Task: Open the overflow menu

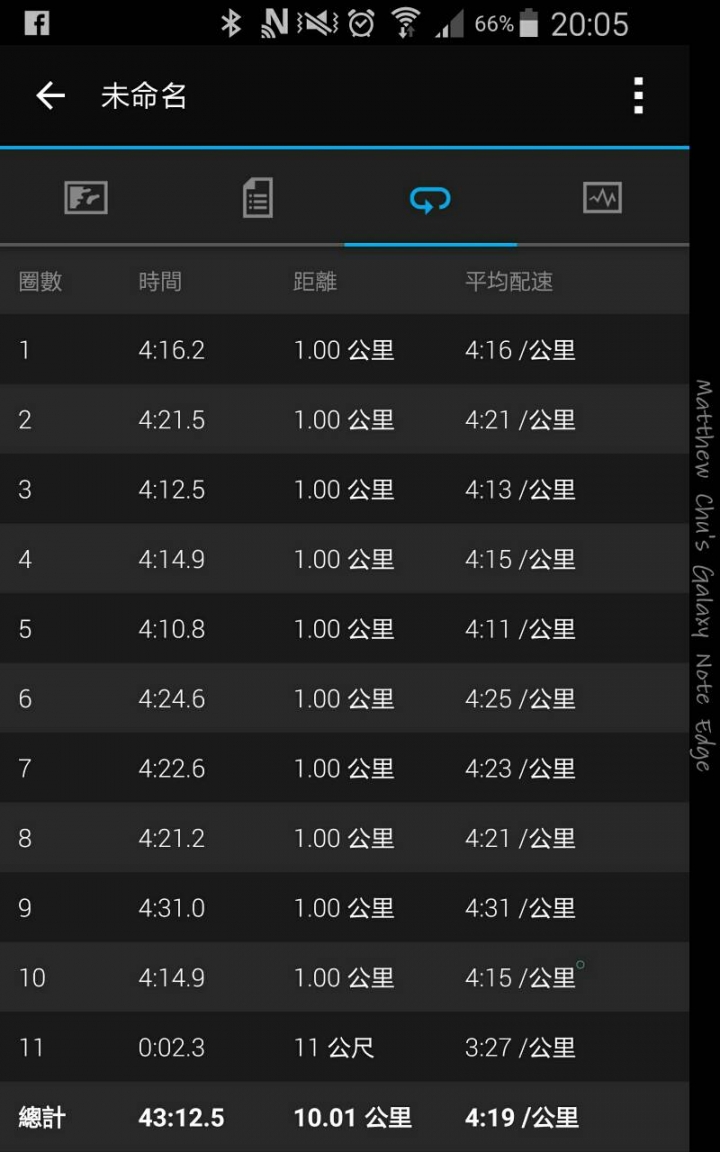Action: [638, 96]
